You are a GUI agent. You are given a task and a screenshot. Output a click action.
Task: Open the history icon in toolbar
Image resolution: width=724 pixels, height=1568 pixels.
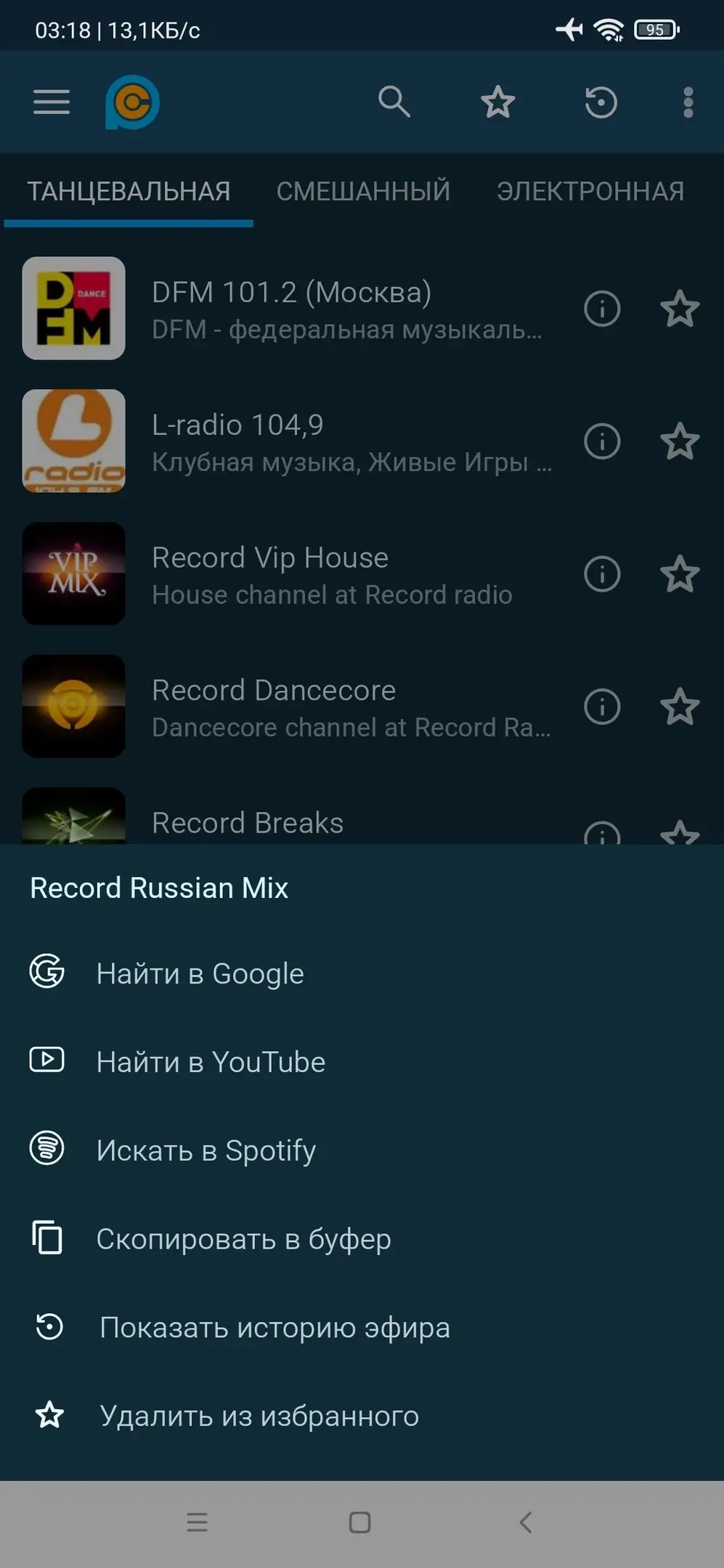(x=601, y=102)
